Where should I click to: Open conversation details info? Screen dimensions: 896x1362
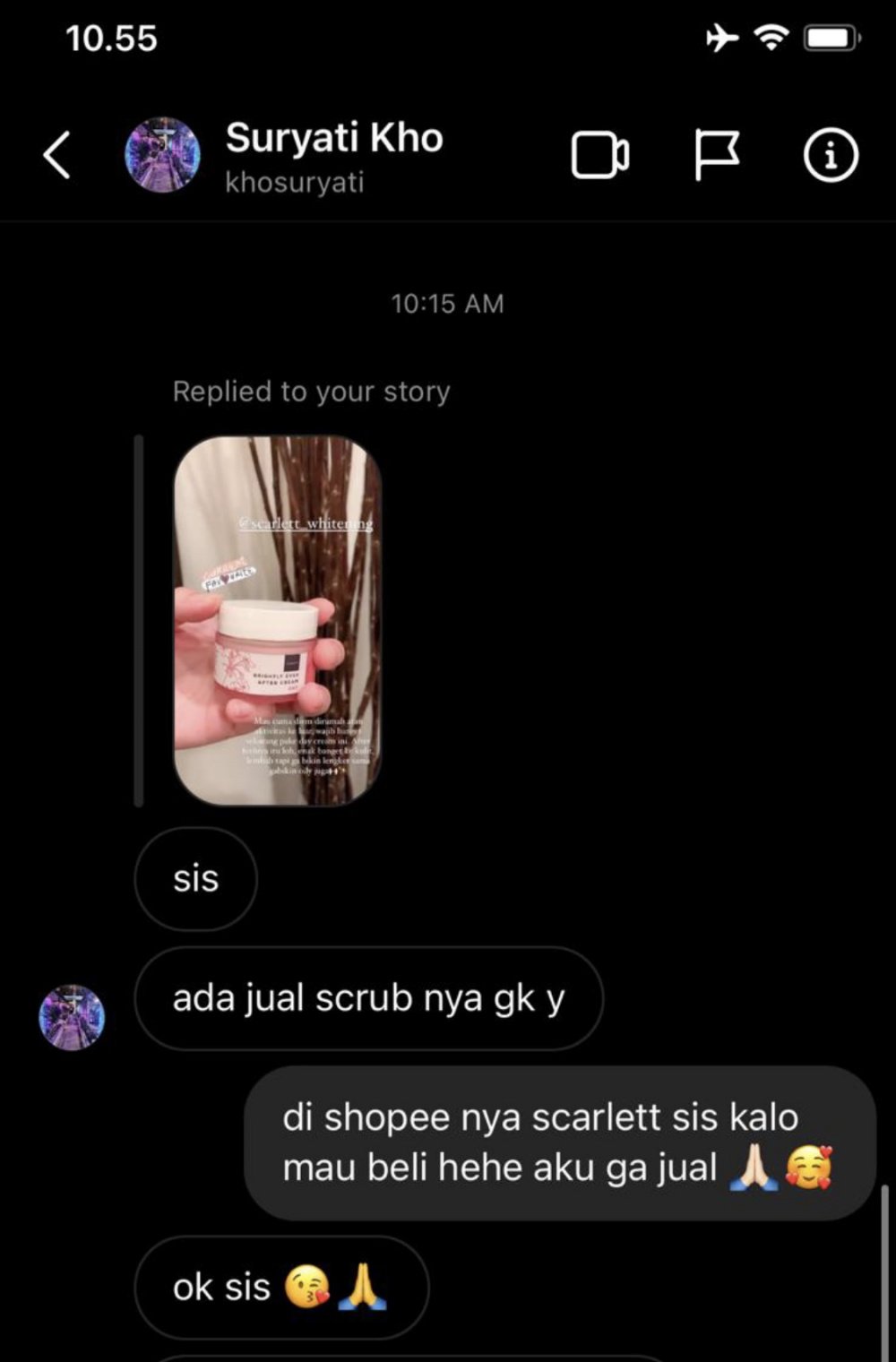pos(830,155)
